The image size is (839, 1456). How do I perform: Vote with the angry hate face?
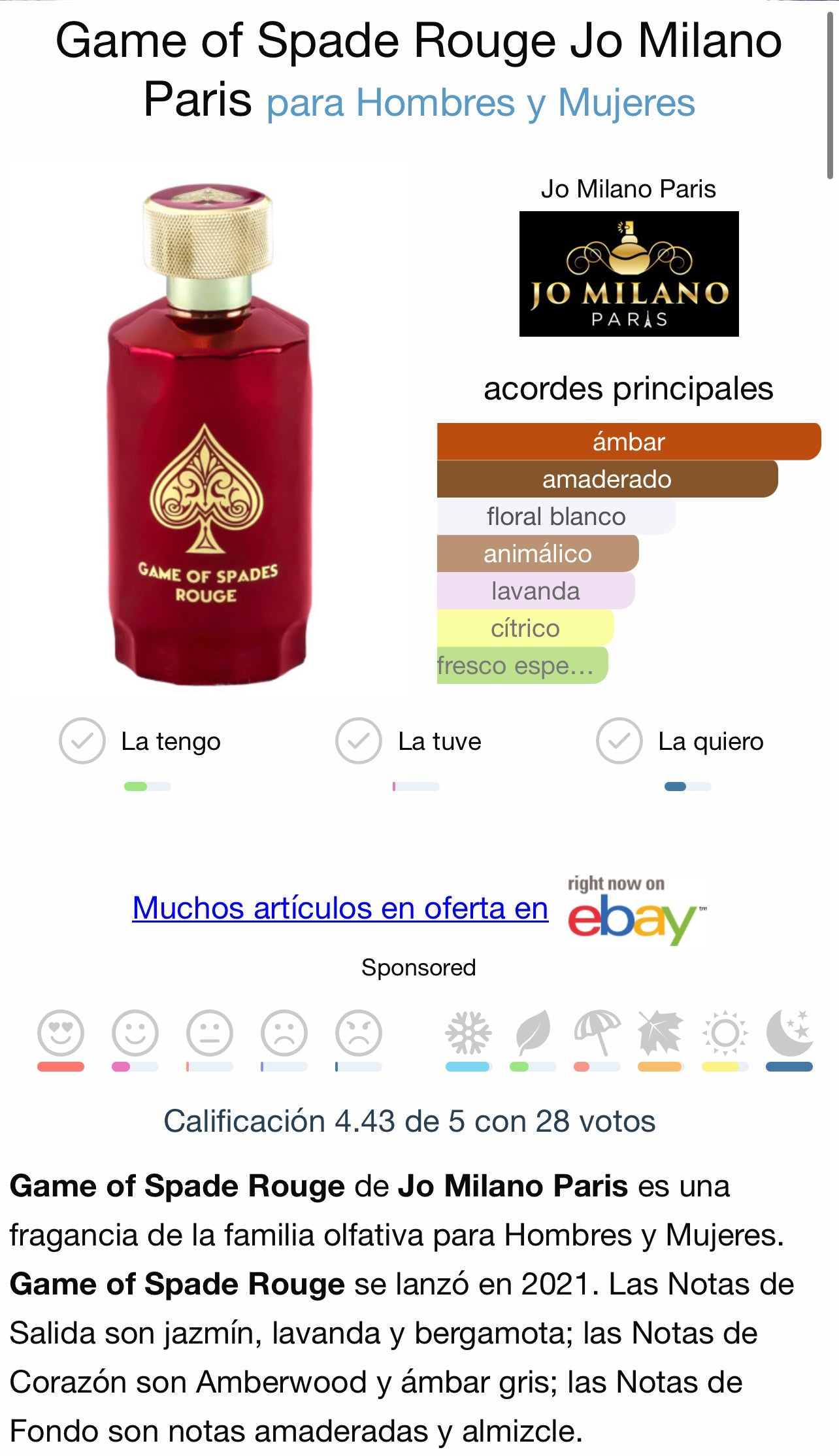(359, 1033)
